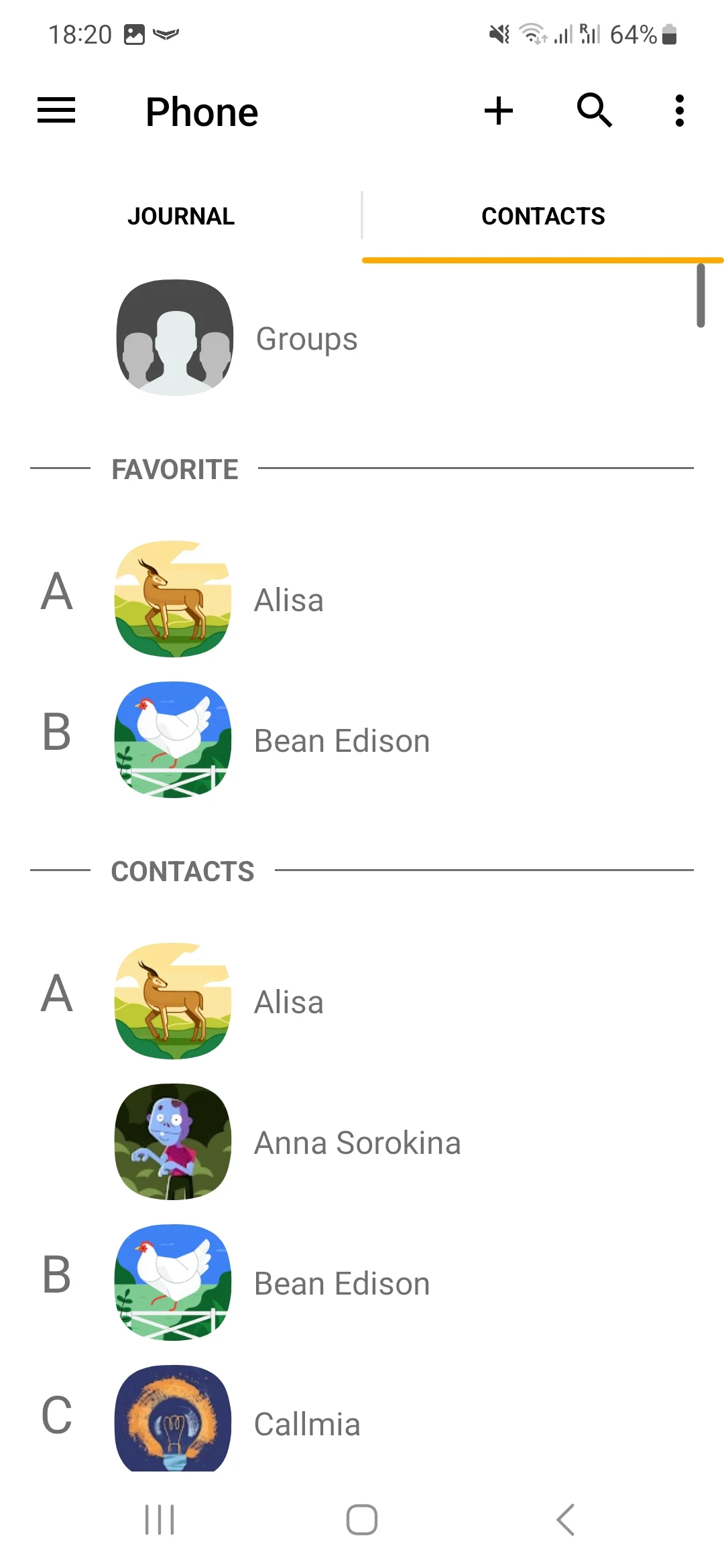Screen dimensions: 724x1568
Task: Open Alisa under the Contacts section
Action: click(x=288, y=1002)
